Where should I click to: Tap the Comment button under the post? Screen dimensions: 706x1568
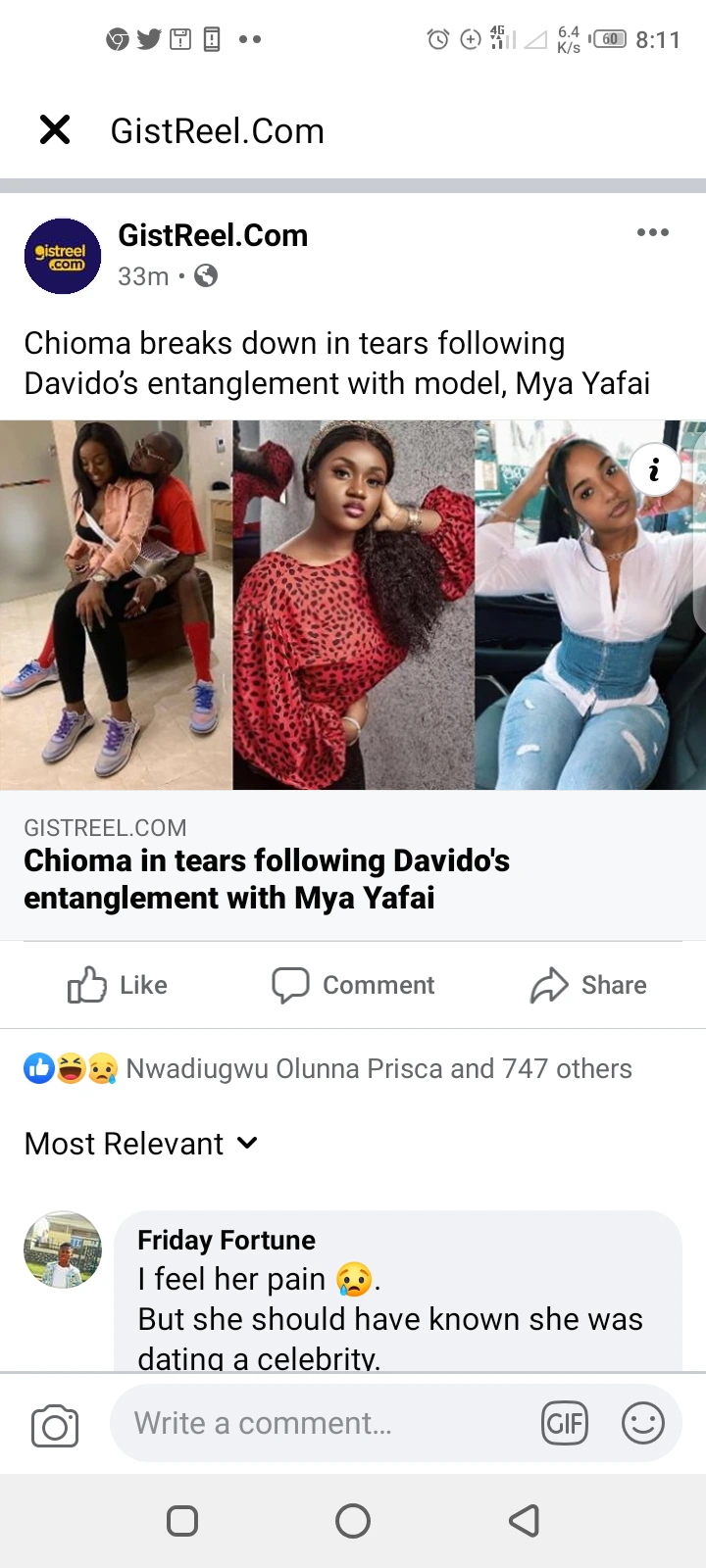point(353,985)
